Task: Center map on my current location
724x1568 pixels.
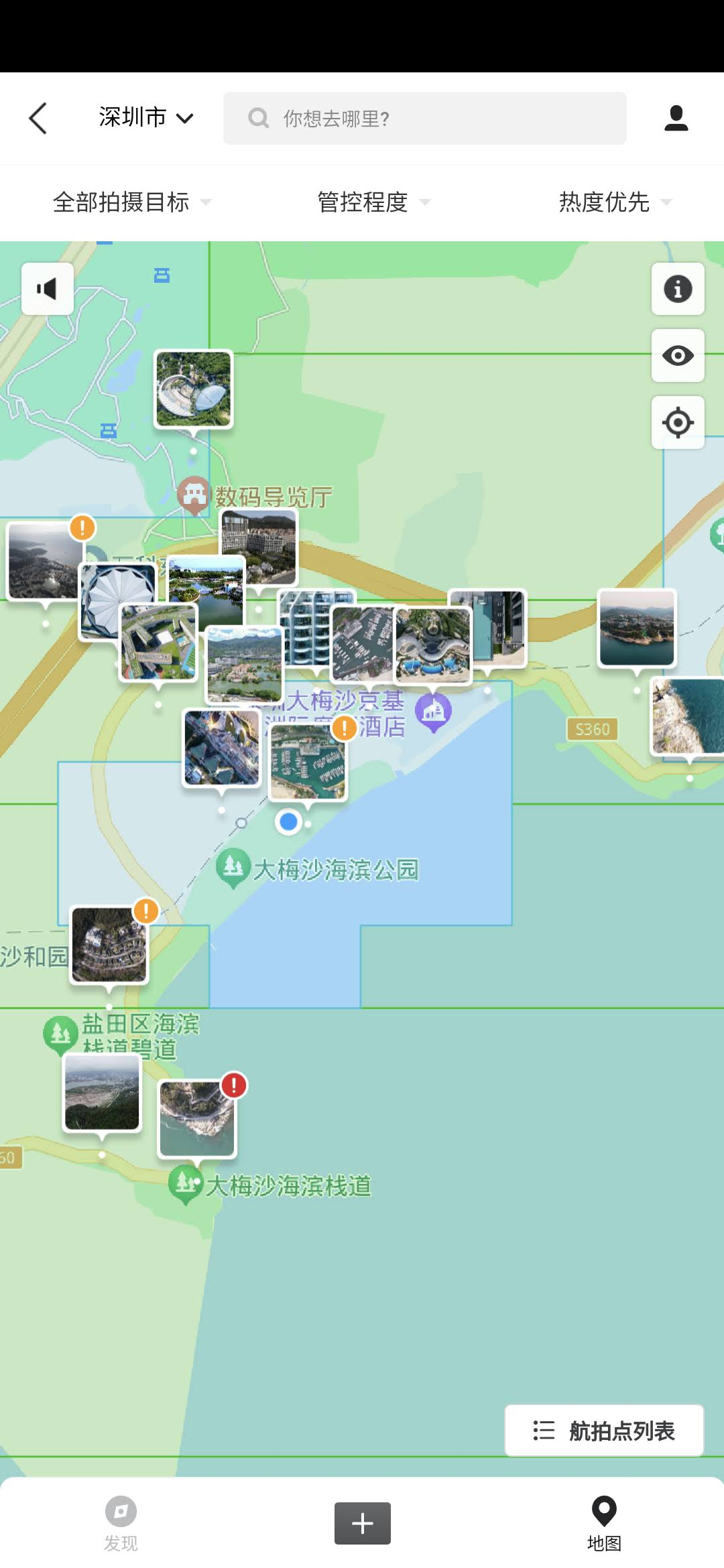Action: pyautogui.click(x=677, y=422)
